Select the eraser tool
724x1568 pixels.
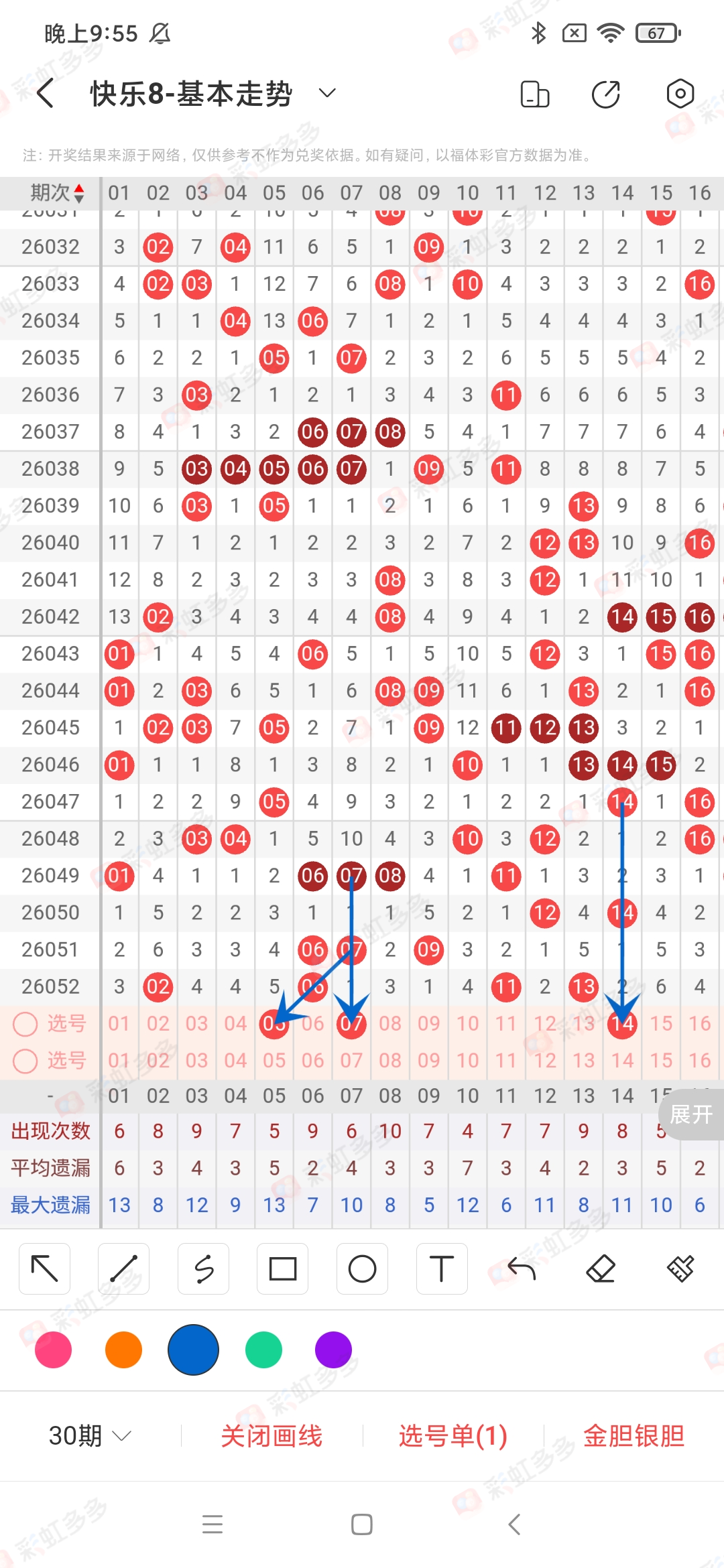(601, 1268)
